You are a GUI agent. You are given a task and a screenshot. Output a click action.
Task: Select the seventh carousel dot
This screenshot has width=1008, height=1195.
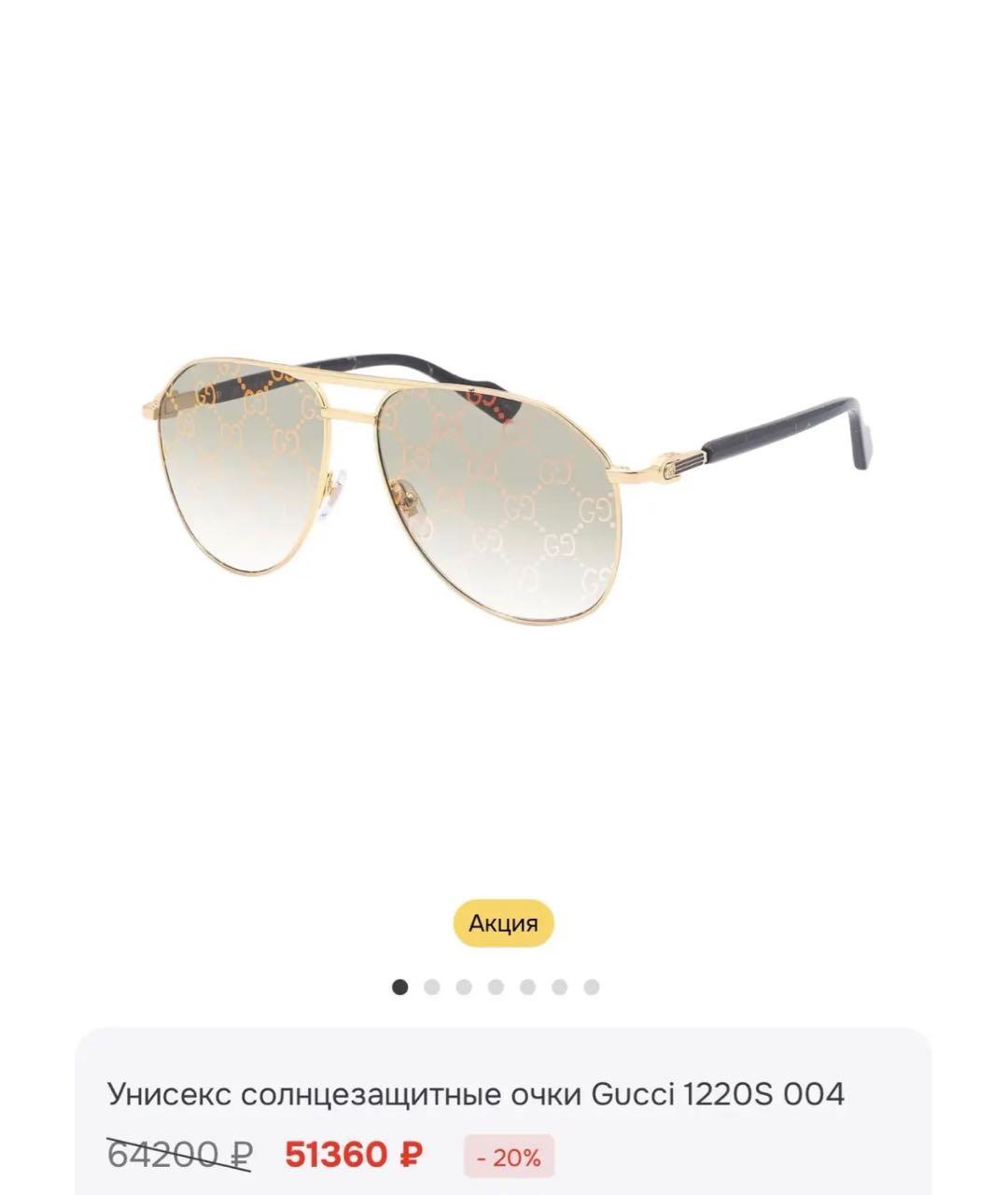click(x=591, y=987)
